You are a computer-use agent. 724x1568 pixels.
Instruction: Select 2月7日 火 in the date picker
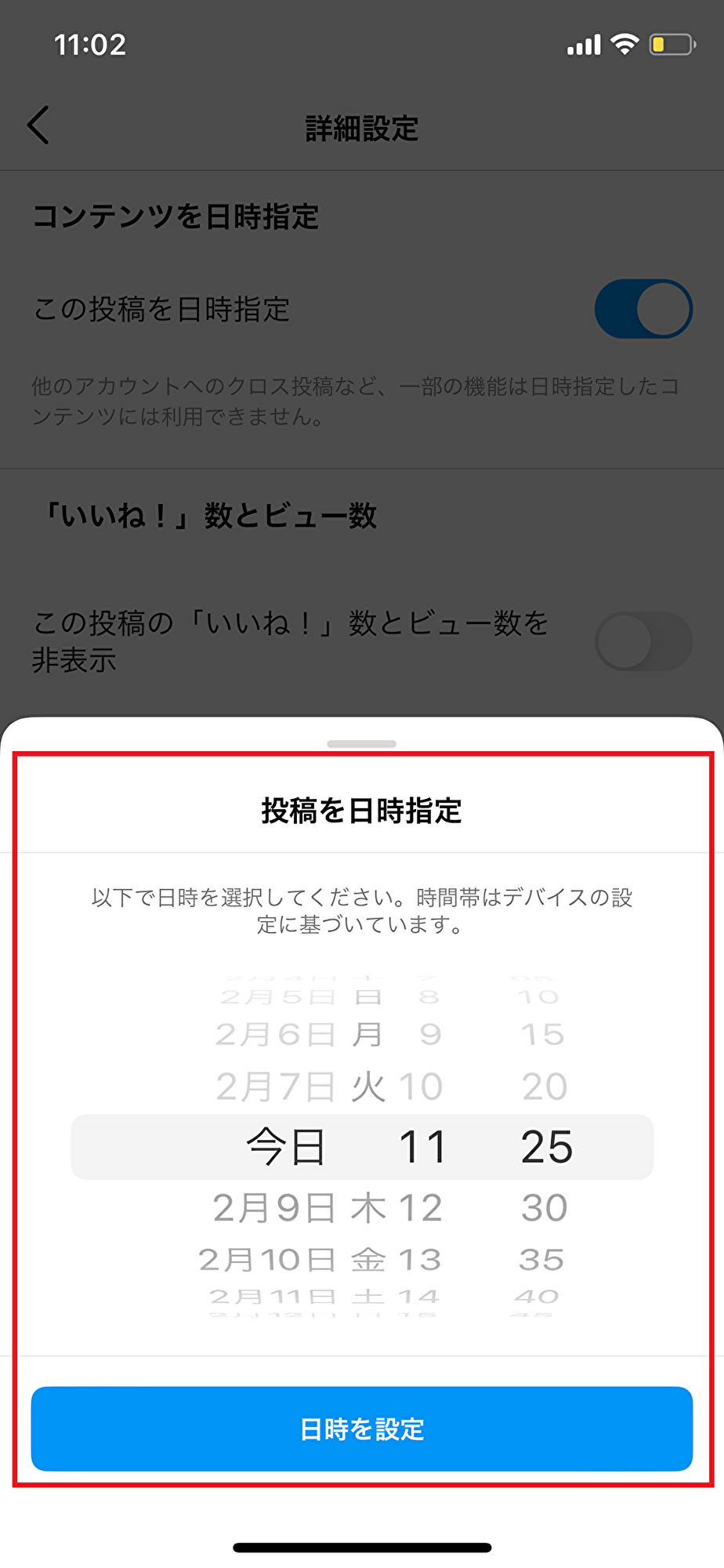tap(299, 1087)
